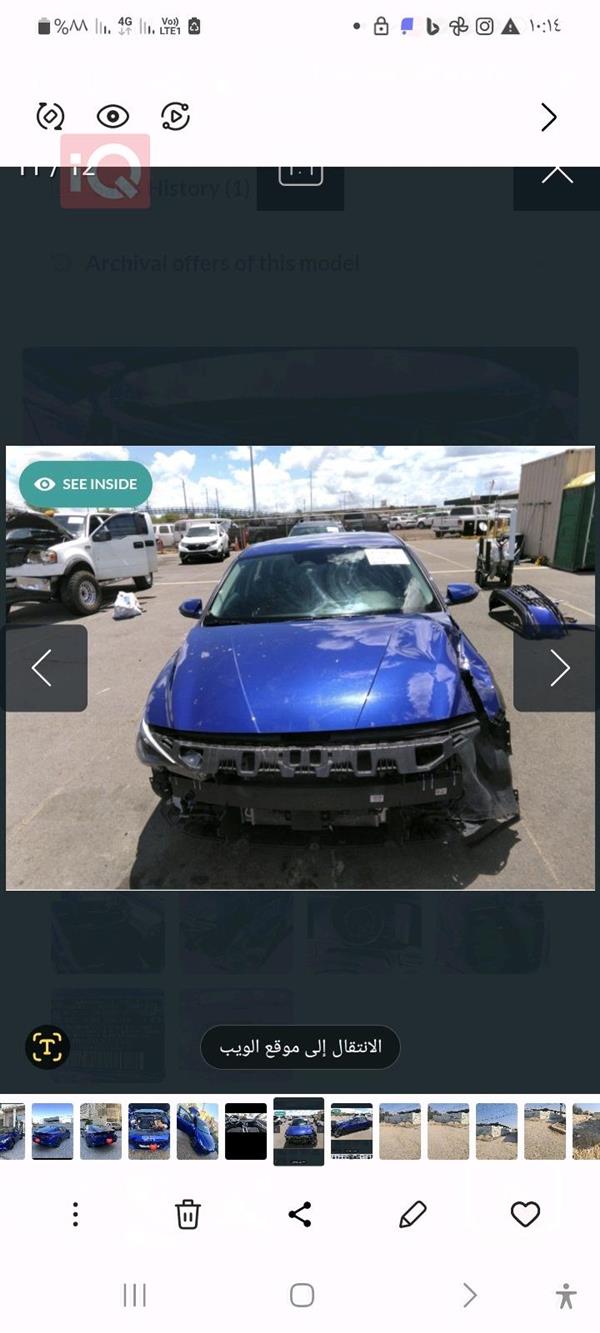Share this image
The height and width of the screenshot is (1333, 600).
click(300, 1214)
